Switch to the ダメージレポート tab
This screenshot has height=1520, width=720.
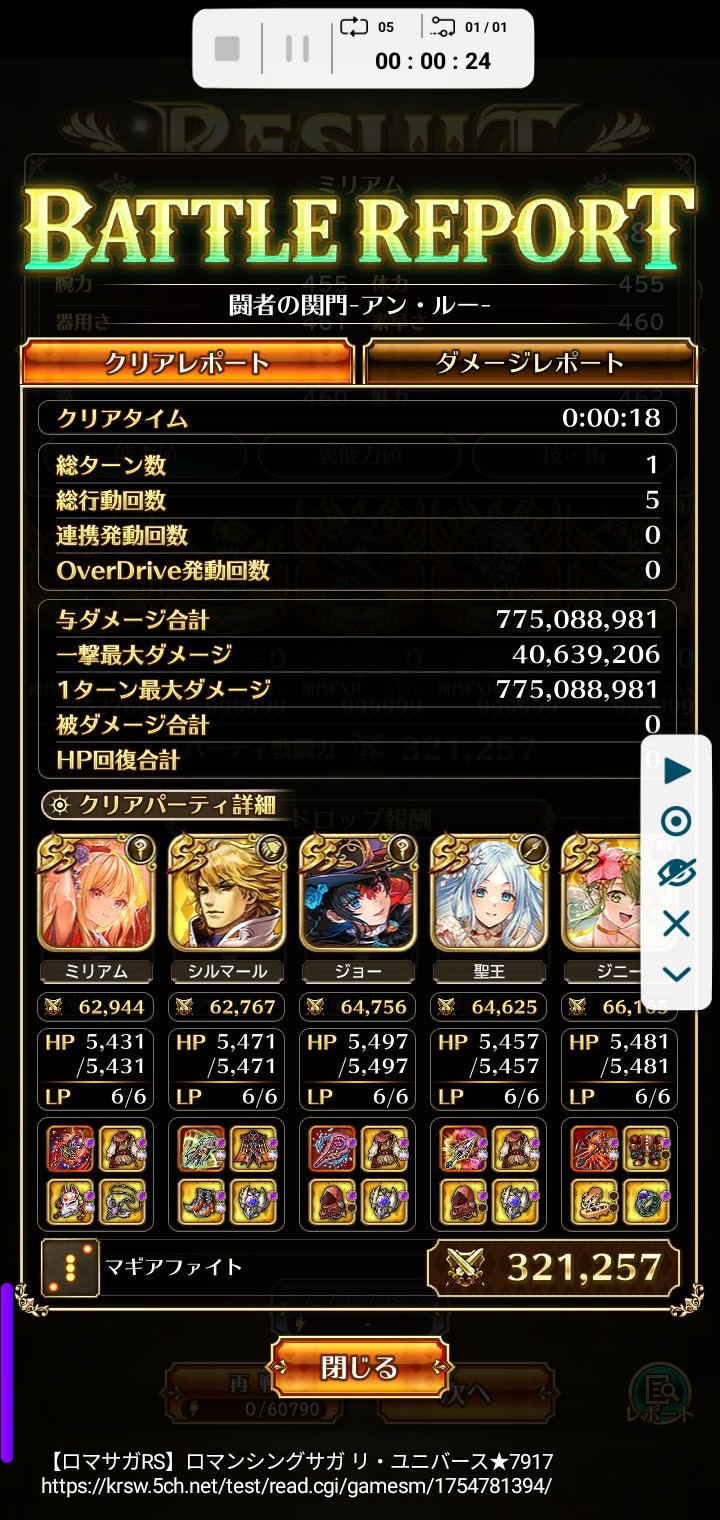click(x=530, y=362)
